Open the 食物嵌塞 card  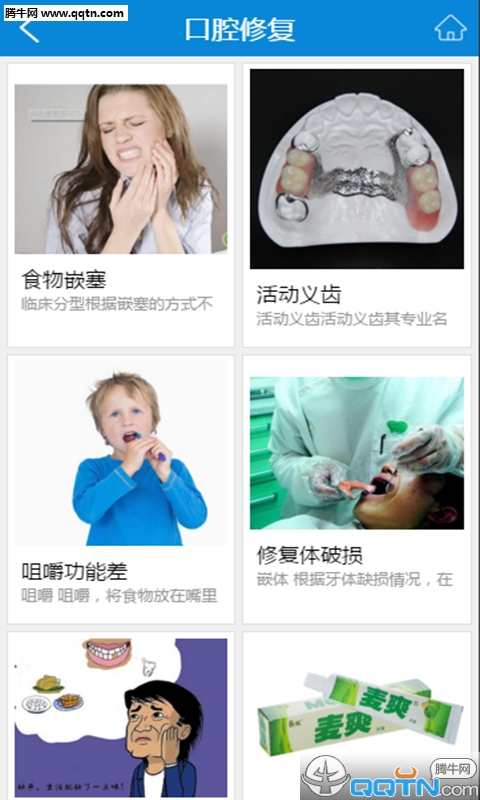121,205
